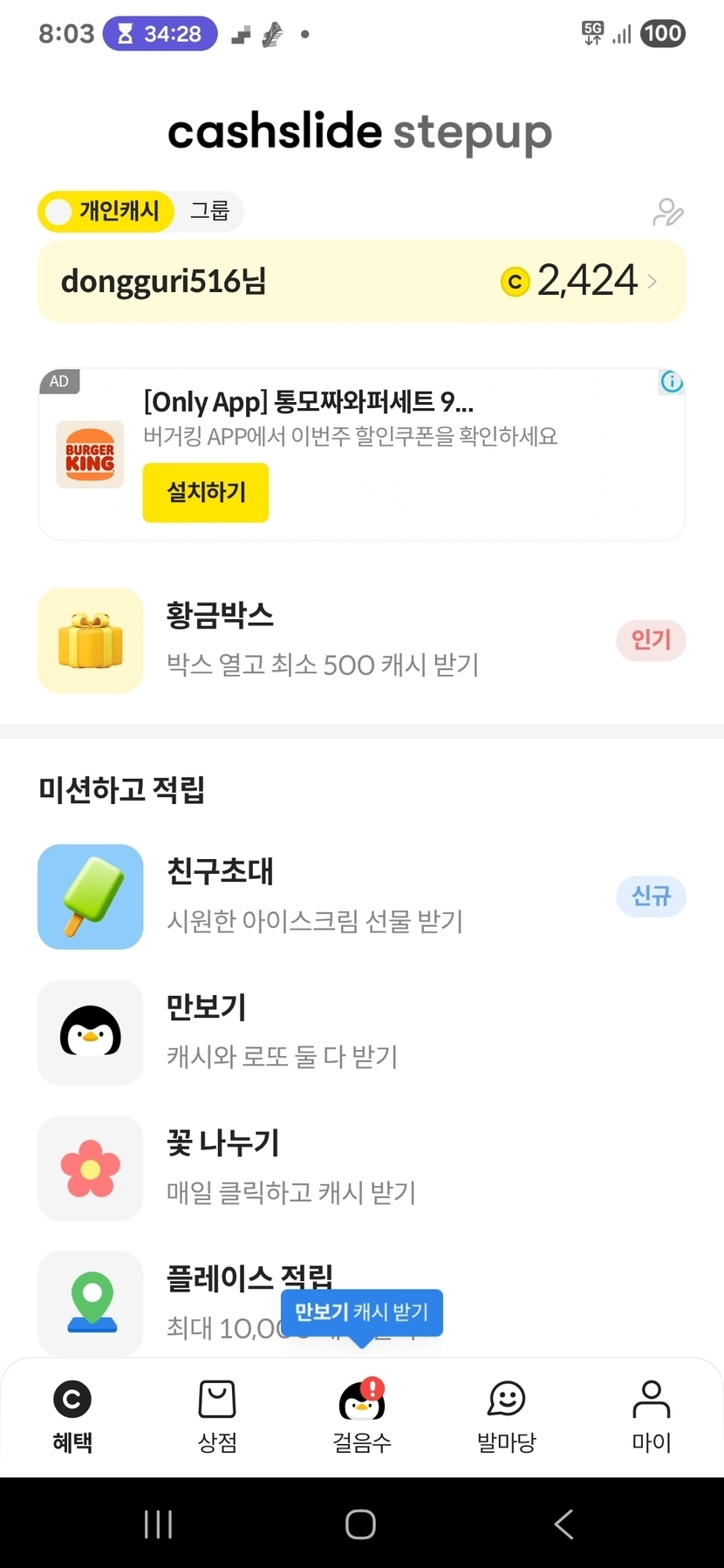Open the ad info icon

[x=672, y=382]
